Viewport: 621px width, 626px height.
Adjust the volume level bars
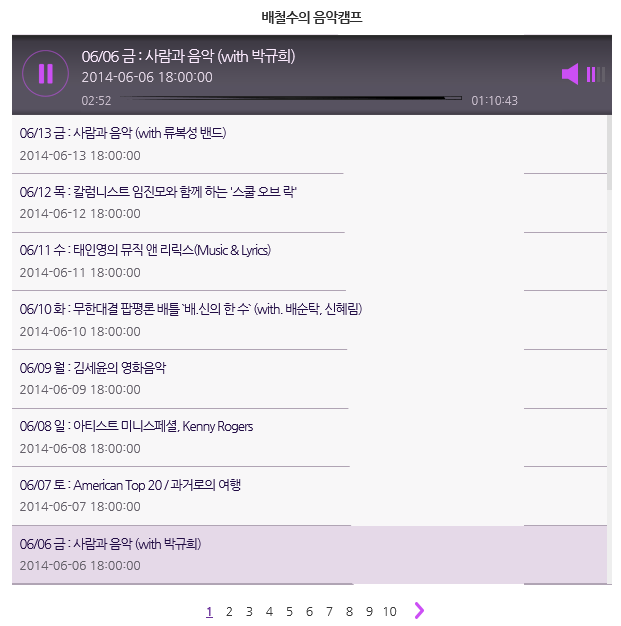click(x=594, y=74)
